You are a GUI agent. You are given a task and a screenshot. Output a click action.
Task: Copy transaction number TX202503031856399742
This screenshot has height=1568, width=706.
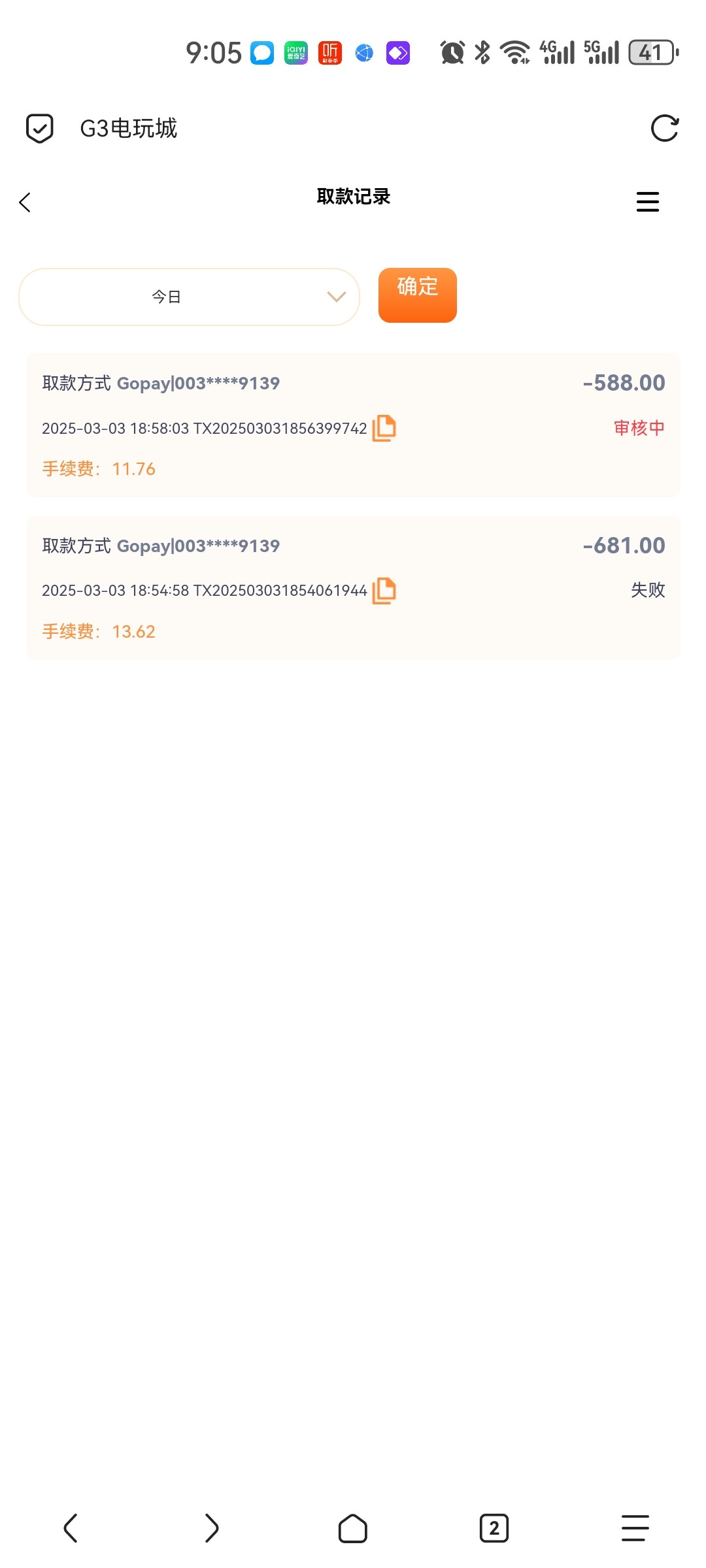point(384,428)
